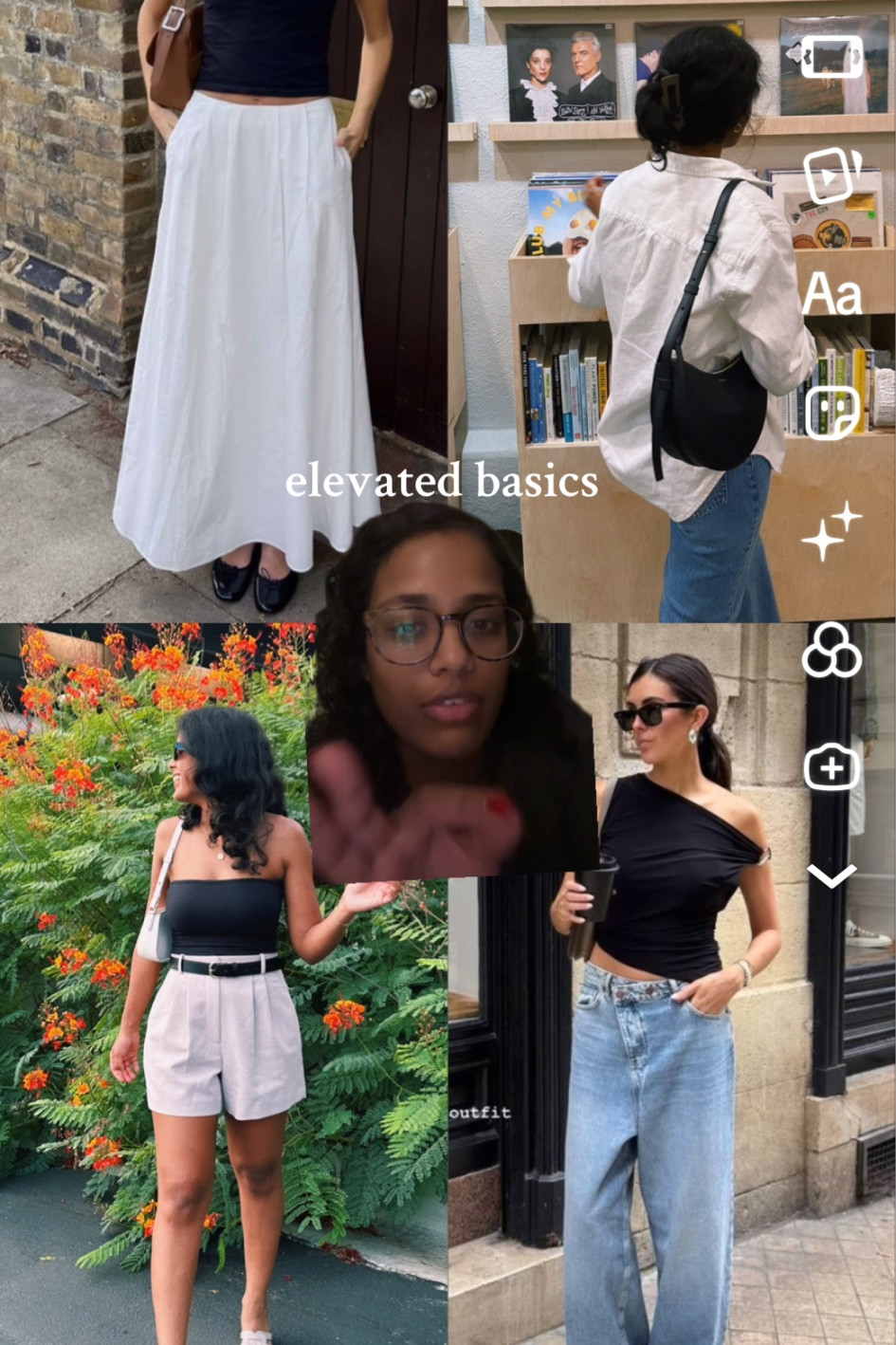The image size is (896, 1345).
Task: Open the stickers picker
Action: coord(832,414)
